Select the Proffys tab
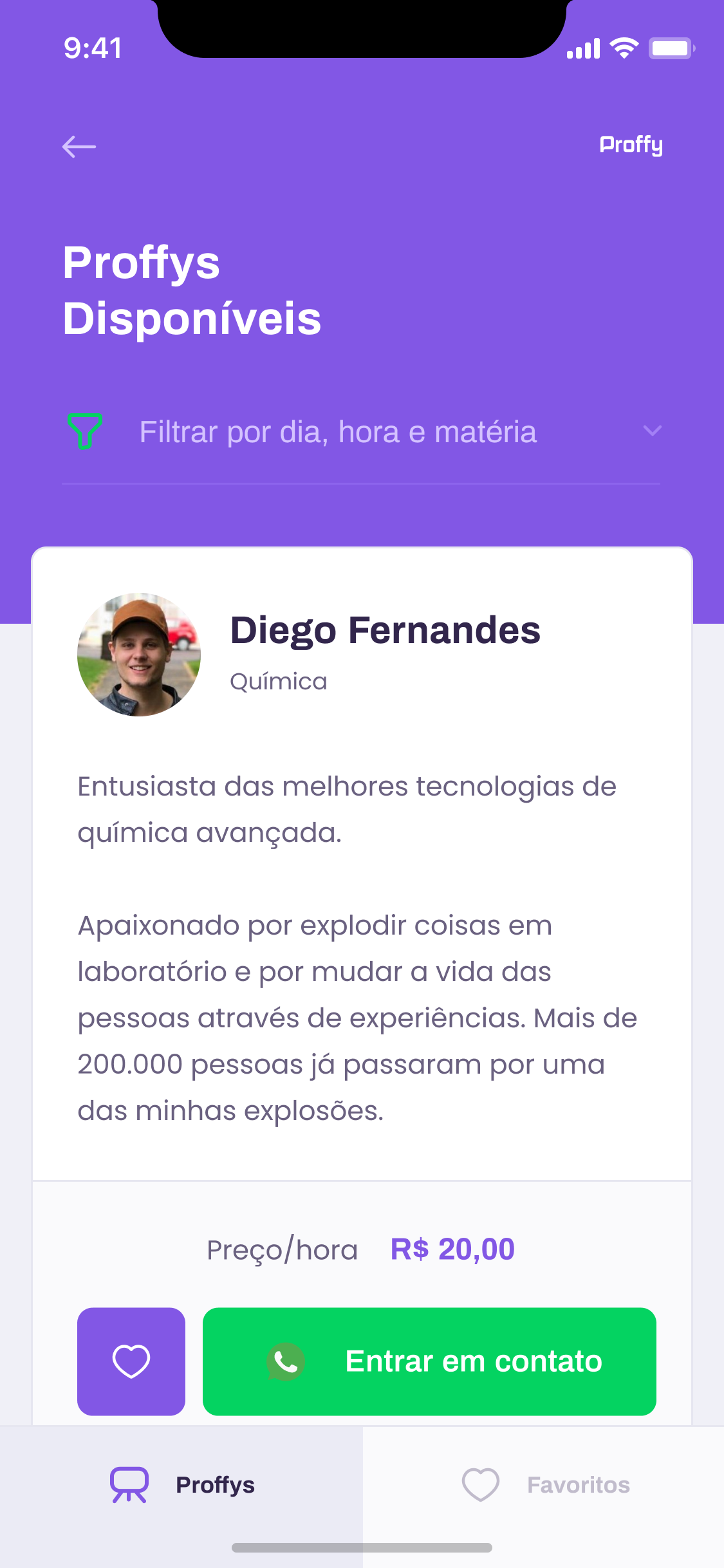724x1568 pixels. (181, 1485)
